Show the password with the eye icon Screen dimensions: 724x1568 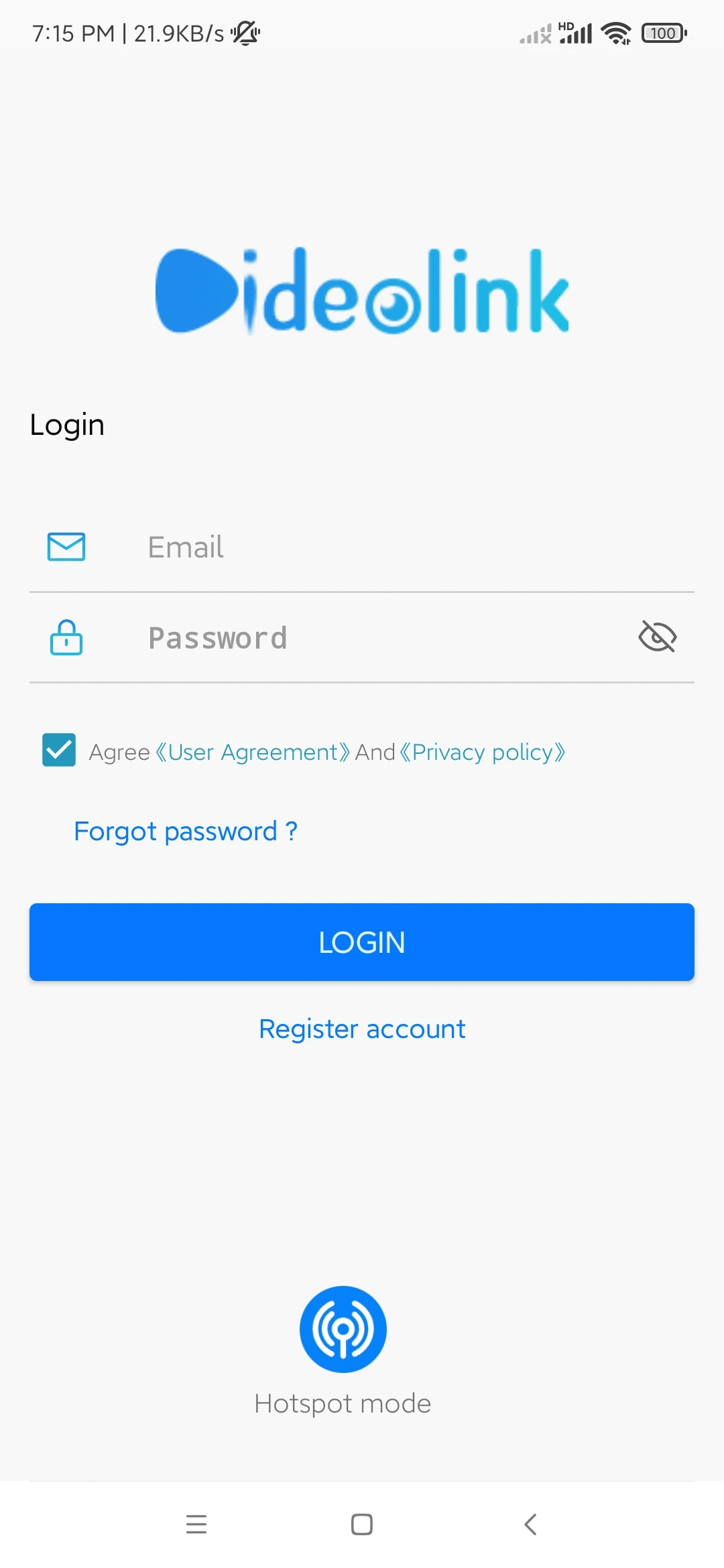[x=657, y=637]
